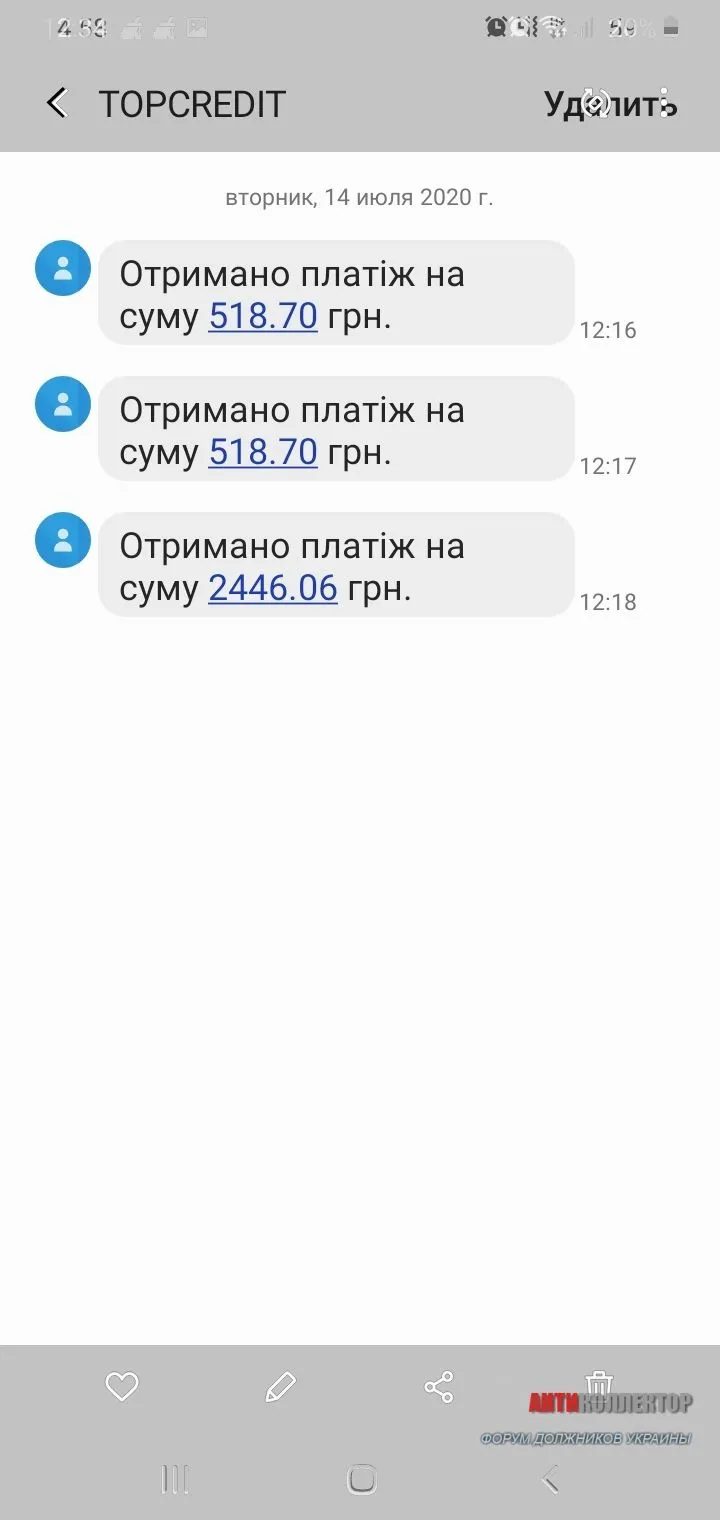Open the 518.70 link in the 12:16 message
The image size is (720, 1520).
point(263,317)
